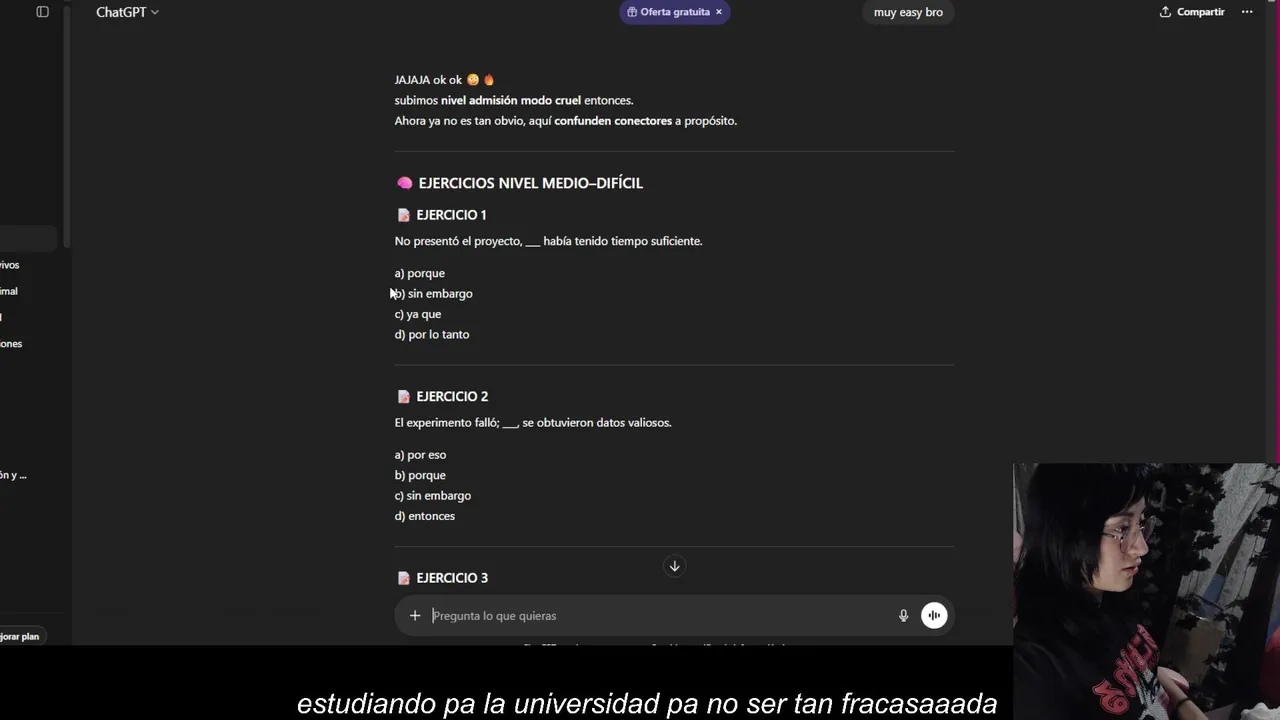Image resolution: width=1280 pixels, height=720 pixels.
Task: Tap the plus icon to attach files
Action: [x=415, y=616]
